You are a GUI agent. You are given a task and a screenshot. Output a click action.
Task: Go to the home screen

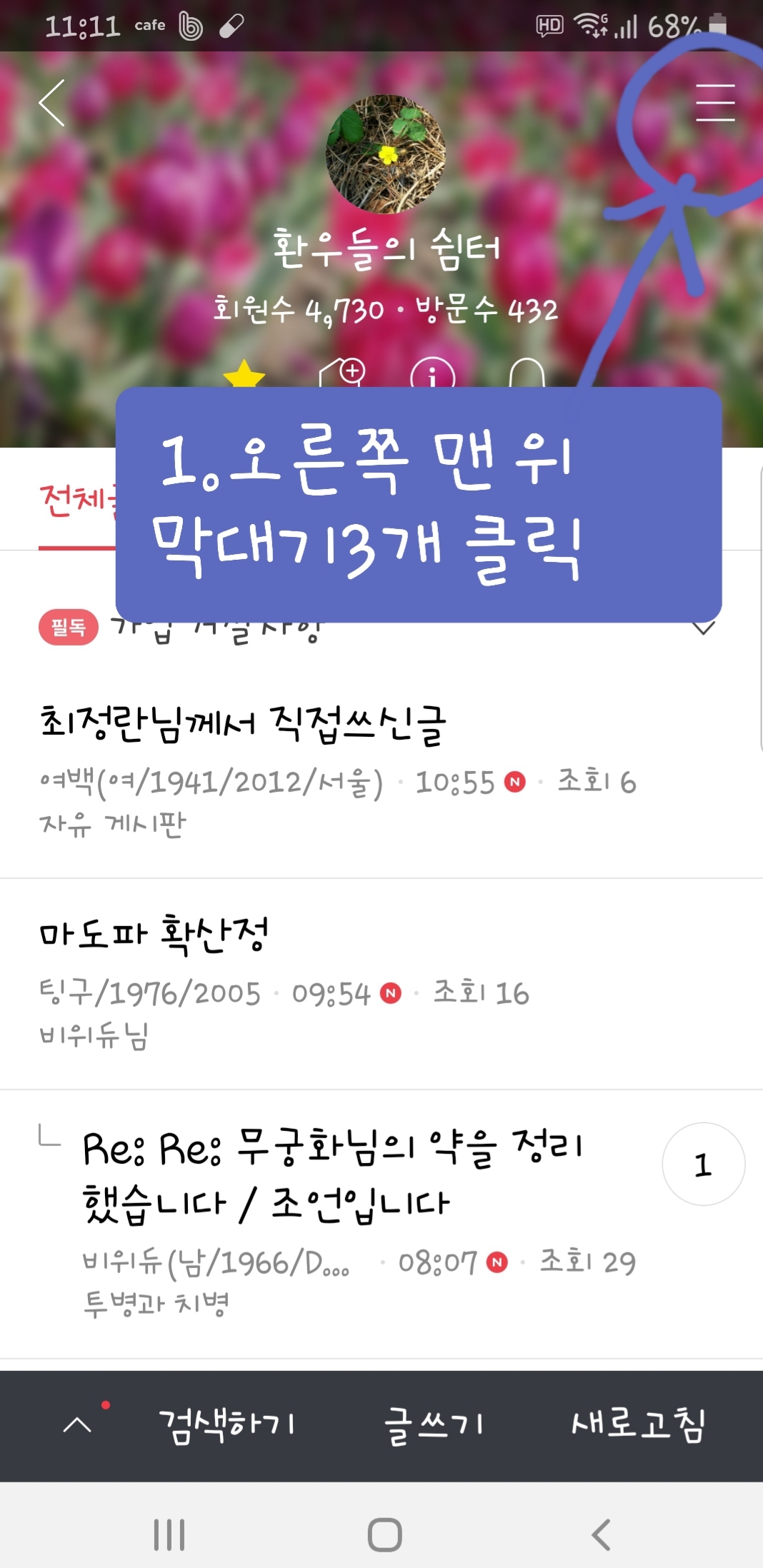tap(384, 1534)
